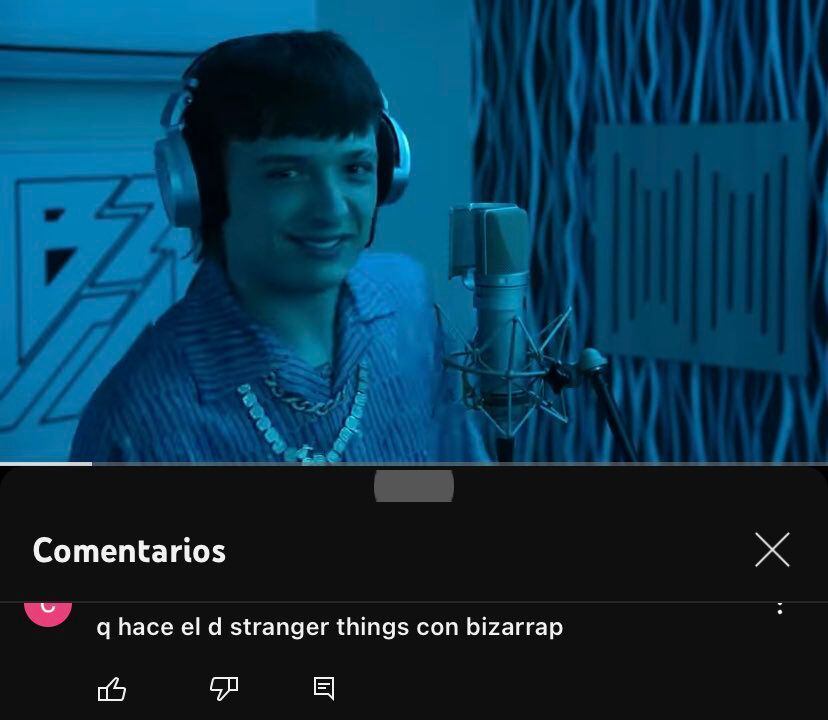Tap the comments panel drag handle
Viewport: 828px width, 720px height.
point(414,486)
